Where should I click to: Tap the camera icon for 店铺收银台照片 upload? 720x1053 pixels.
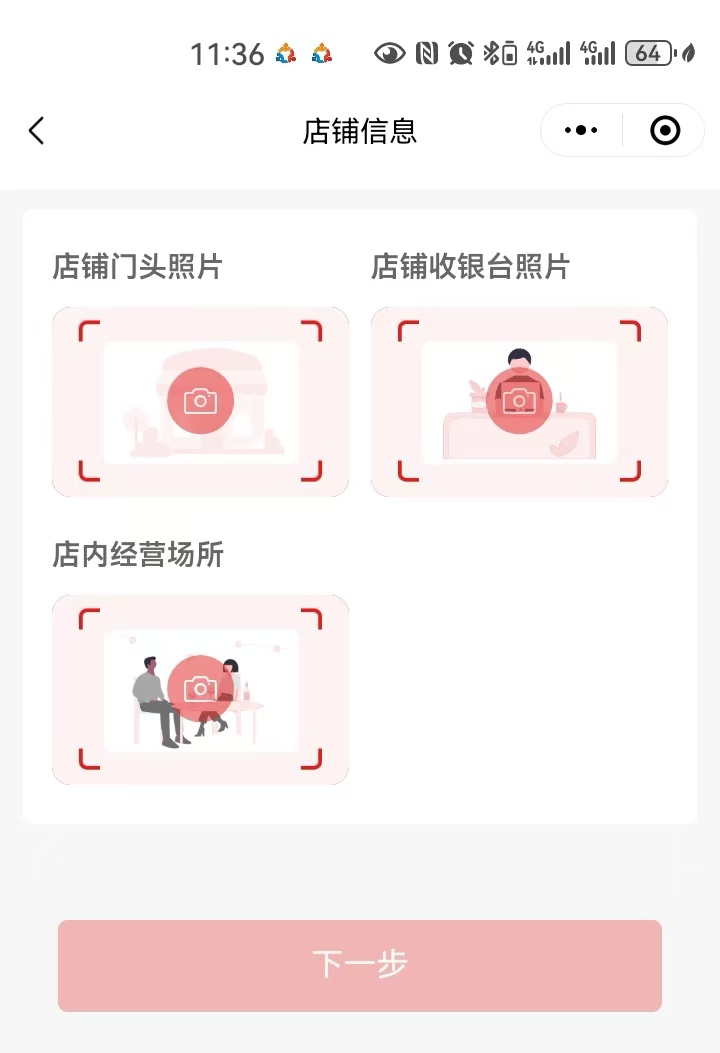click(x=519, y=402)
